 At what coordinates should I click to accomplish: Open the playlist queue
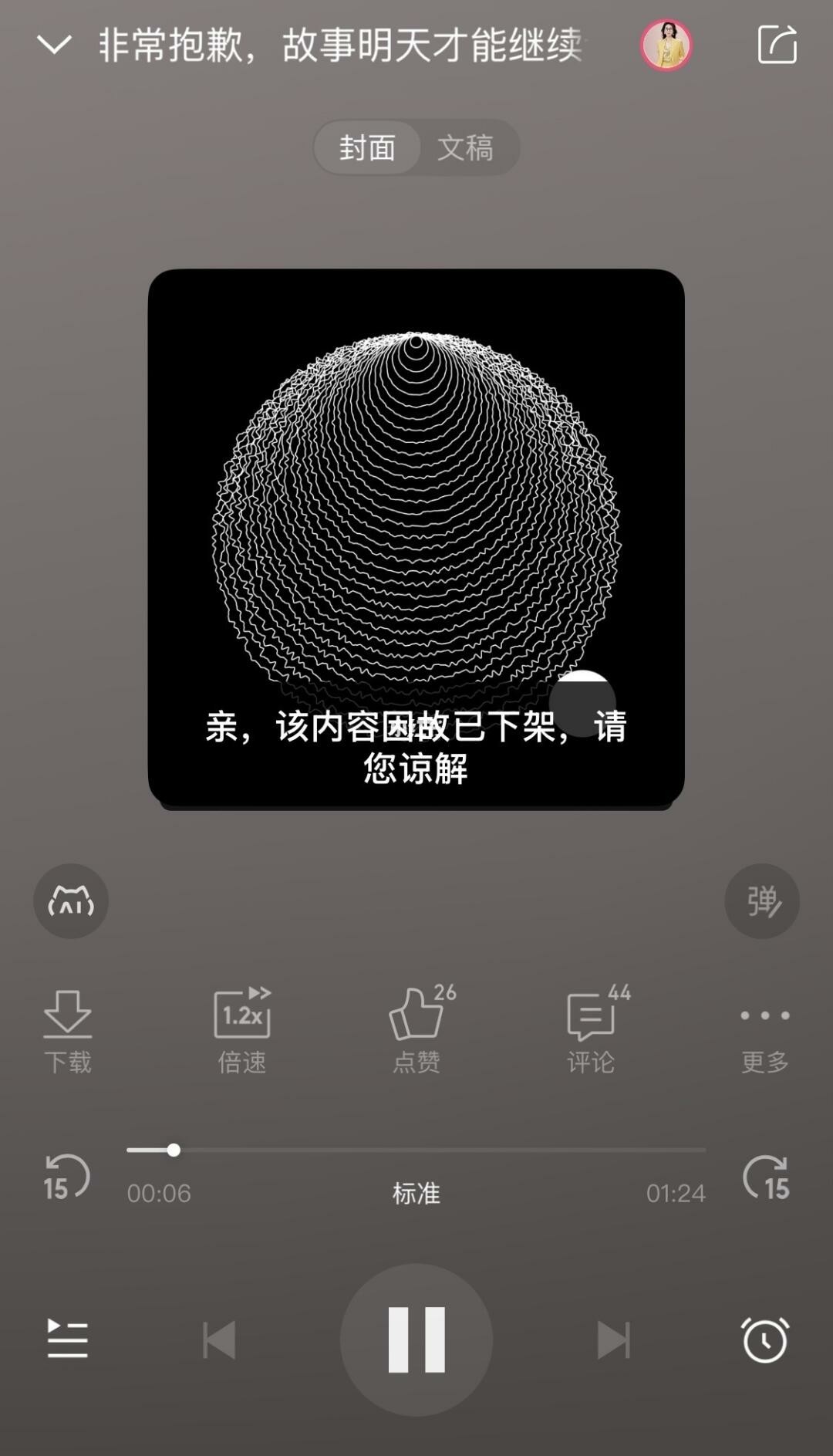tap(67, 1339)
